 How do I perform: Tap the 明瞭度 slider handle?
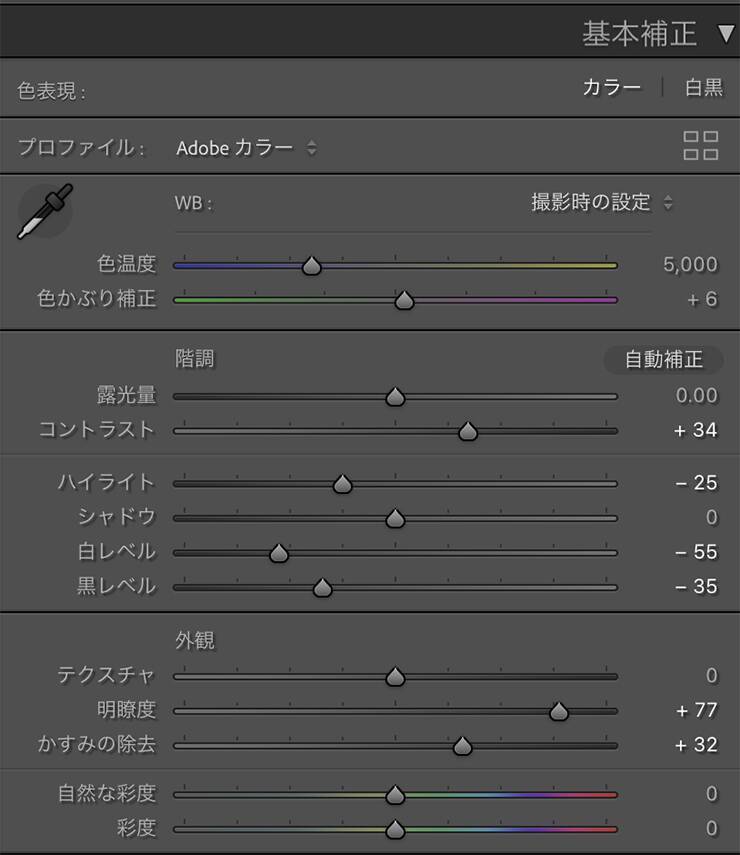point(559,711)
